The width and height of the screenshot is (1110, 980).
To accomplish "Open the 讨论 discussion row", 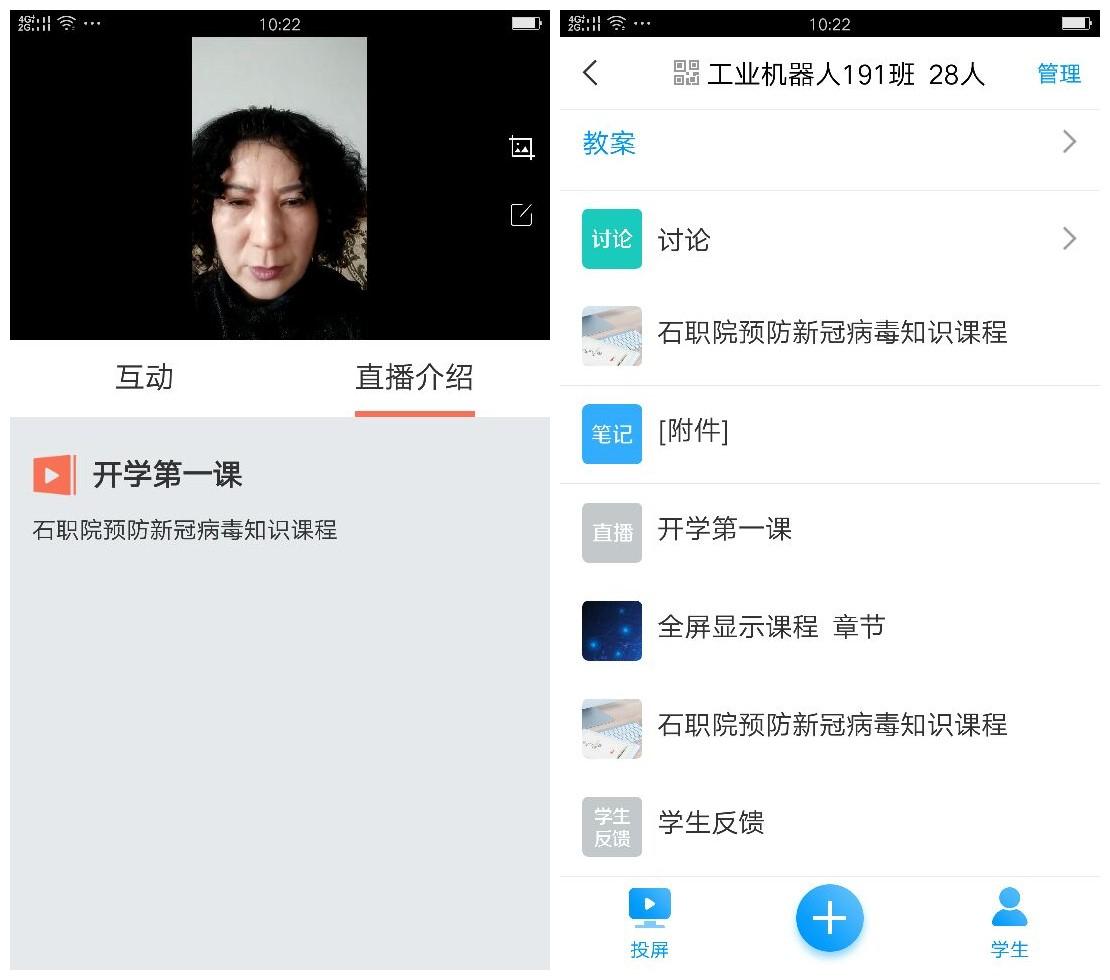I will [x=829, y=239].
